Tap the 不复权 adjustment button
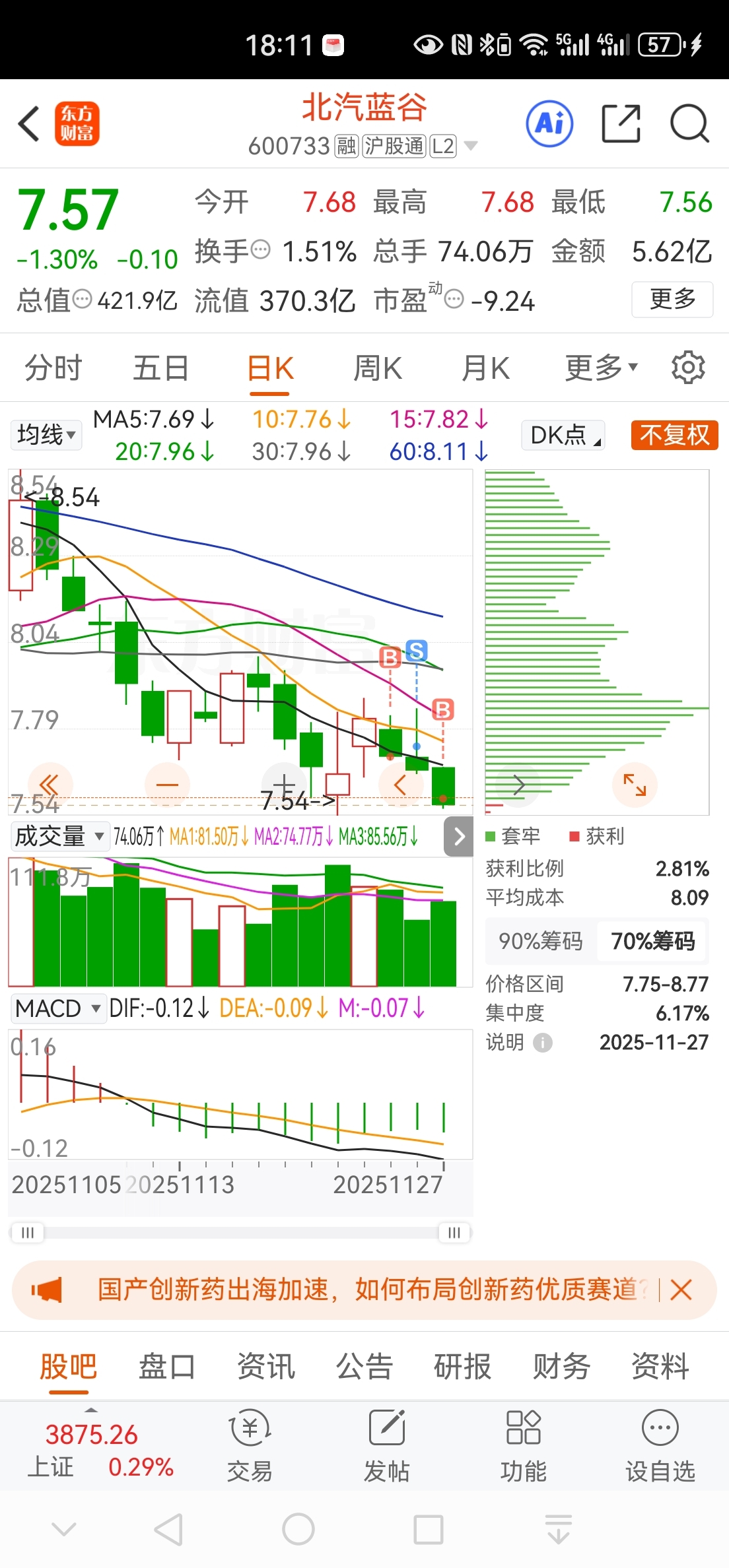729x1568 pixels. click(x=674, y=435)
